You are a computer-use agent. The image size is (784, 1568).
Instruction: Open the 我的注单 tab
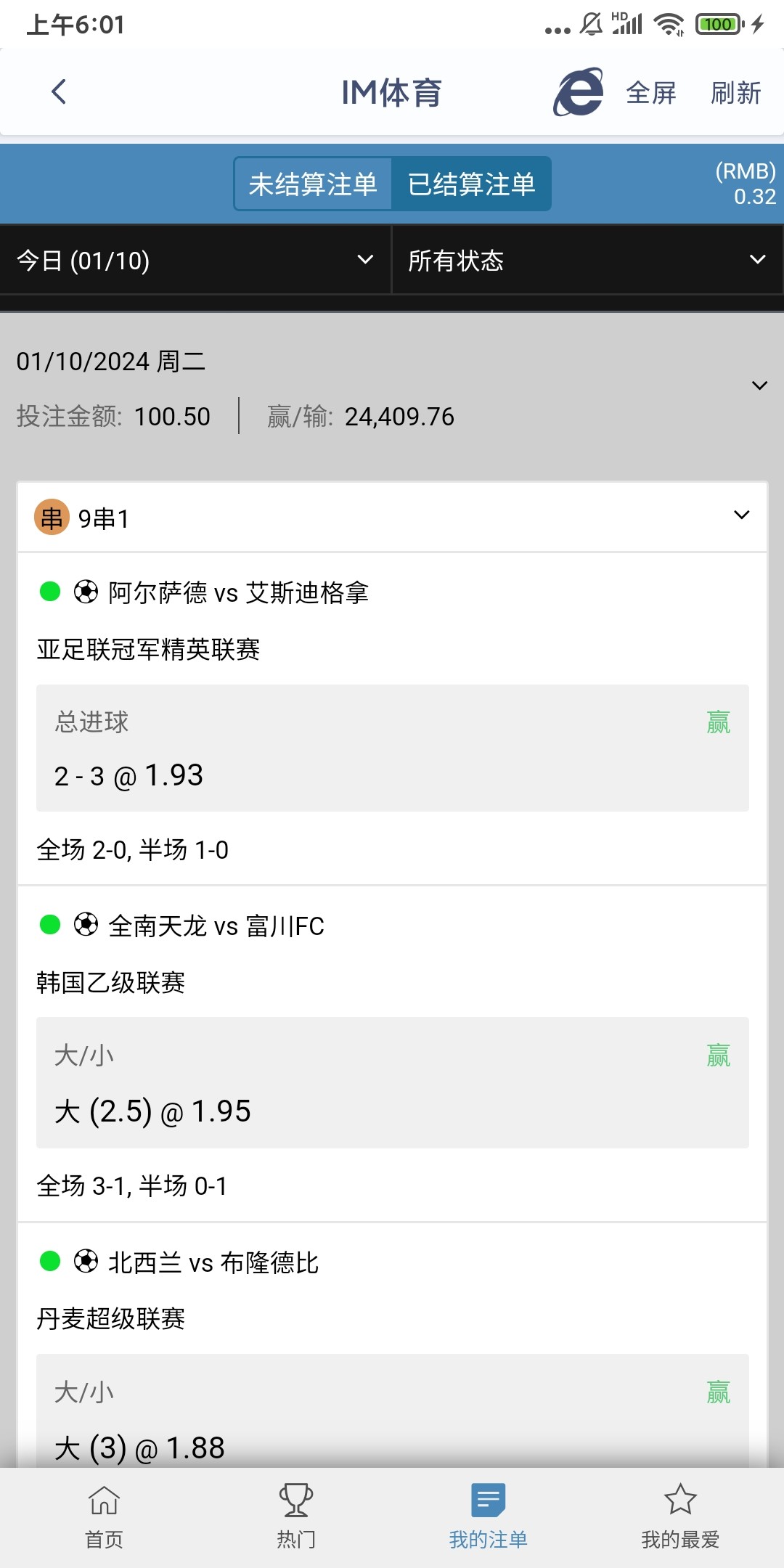[x=488, y=1516]
